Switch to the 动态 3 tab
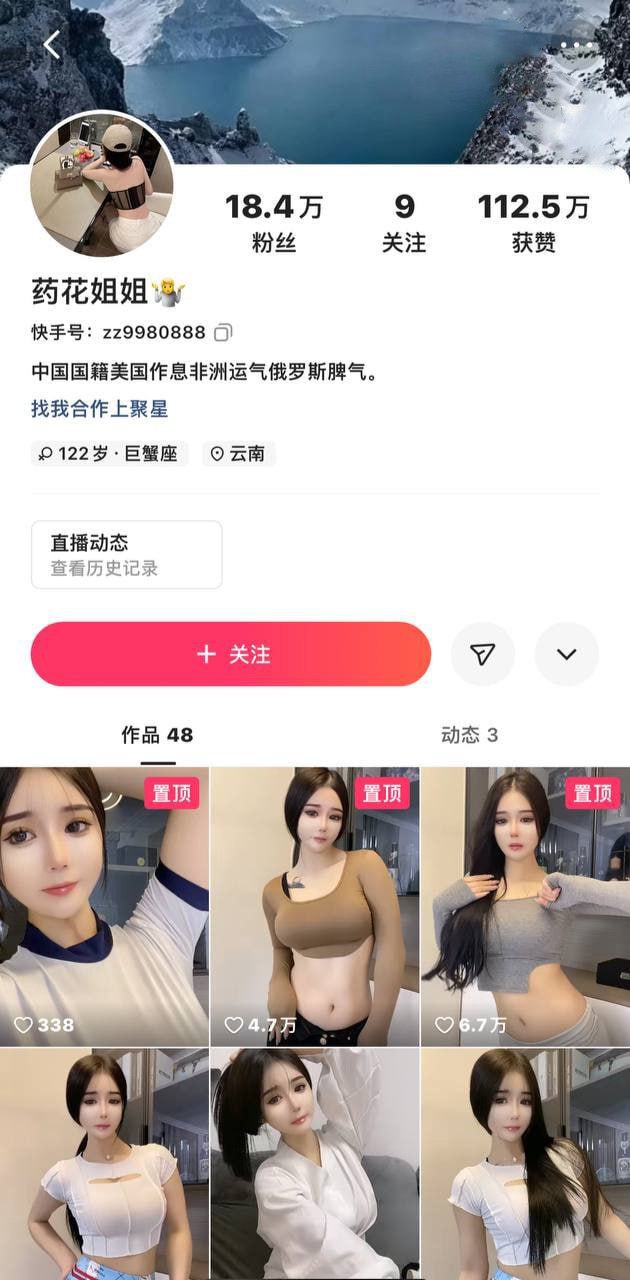This screenshot has height=1280, width=630. pyautogui.click(x=469, y=735)
